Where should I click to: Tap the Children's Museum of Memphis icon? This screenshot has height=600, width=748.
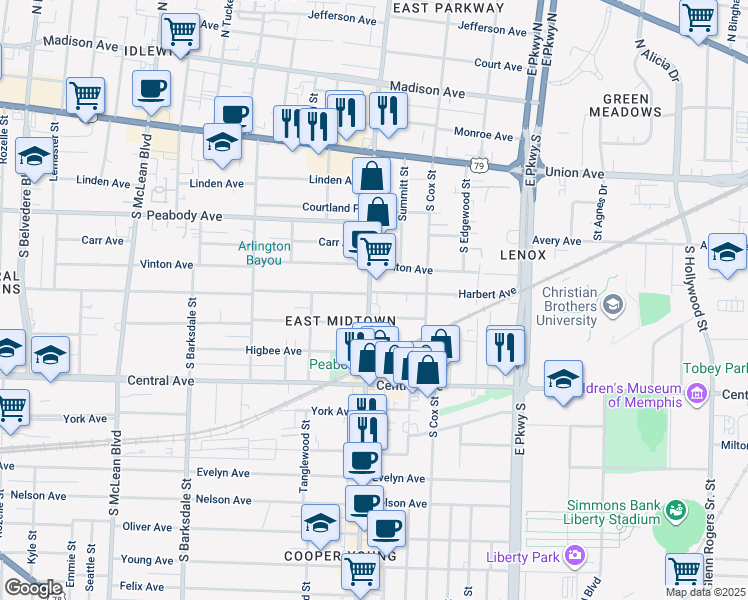click(691, 400)
